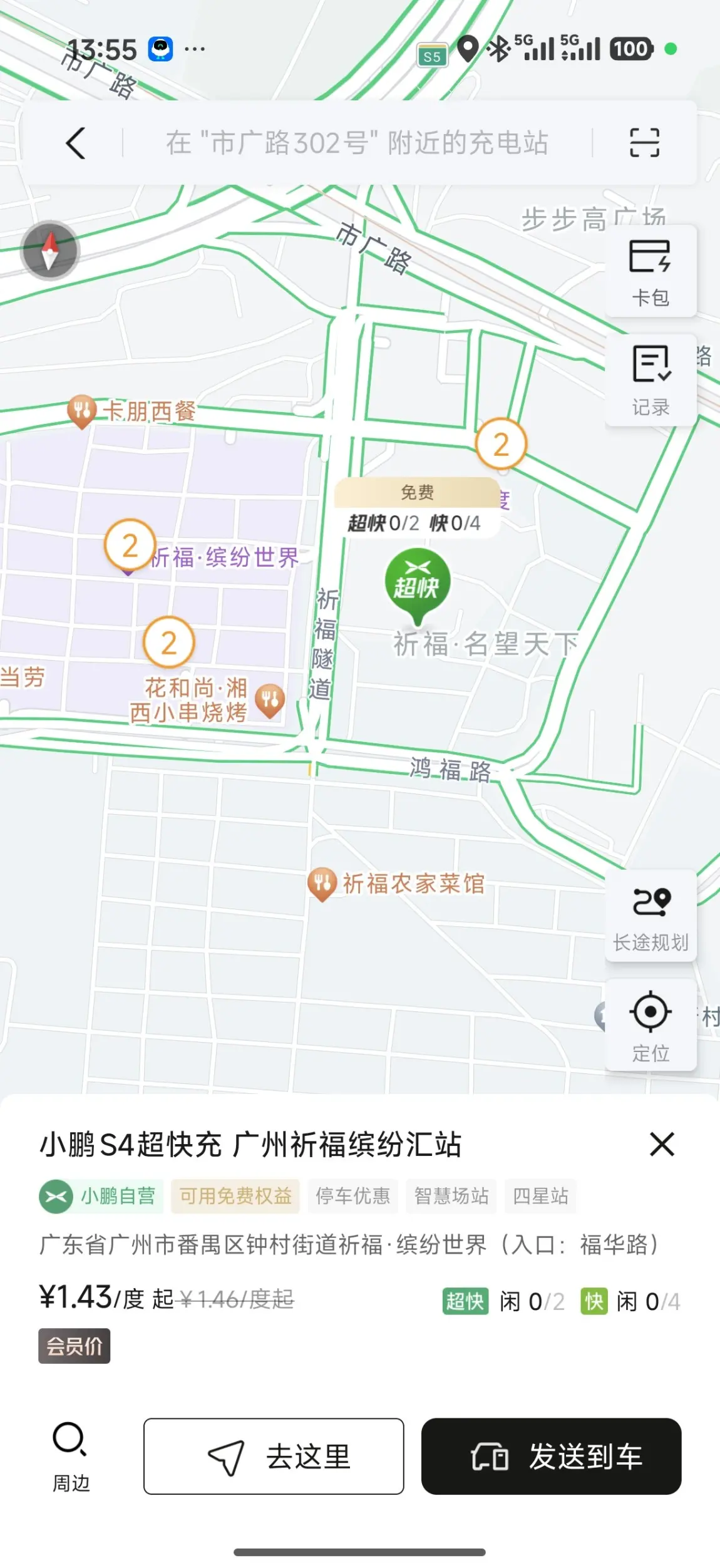720x1568 pixels.
Task: Navigate with 去这里 button
Action: [x=274, y=1456]
